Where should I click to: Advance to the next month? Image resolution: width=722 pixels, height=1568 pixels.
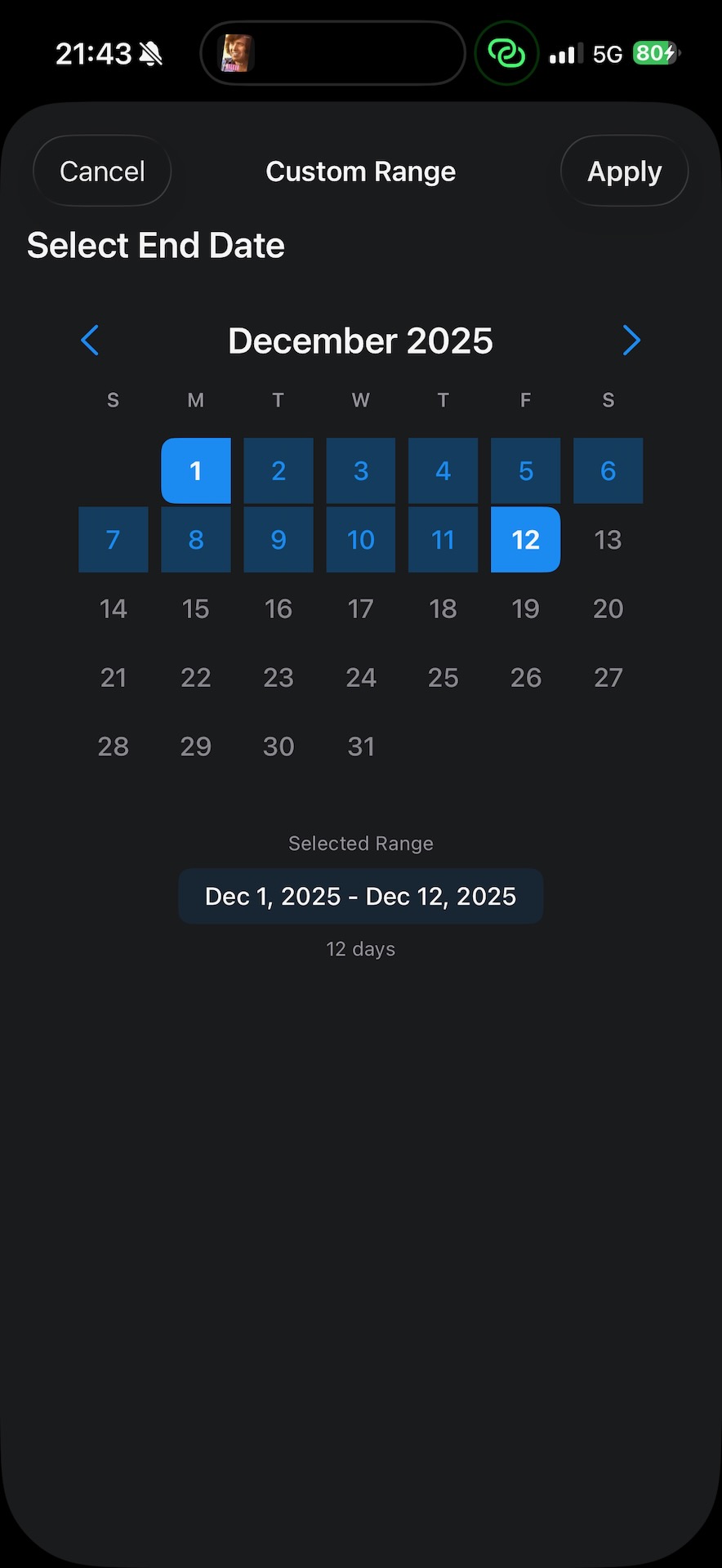[x=631, y=341]
